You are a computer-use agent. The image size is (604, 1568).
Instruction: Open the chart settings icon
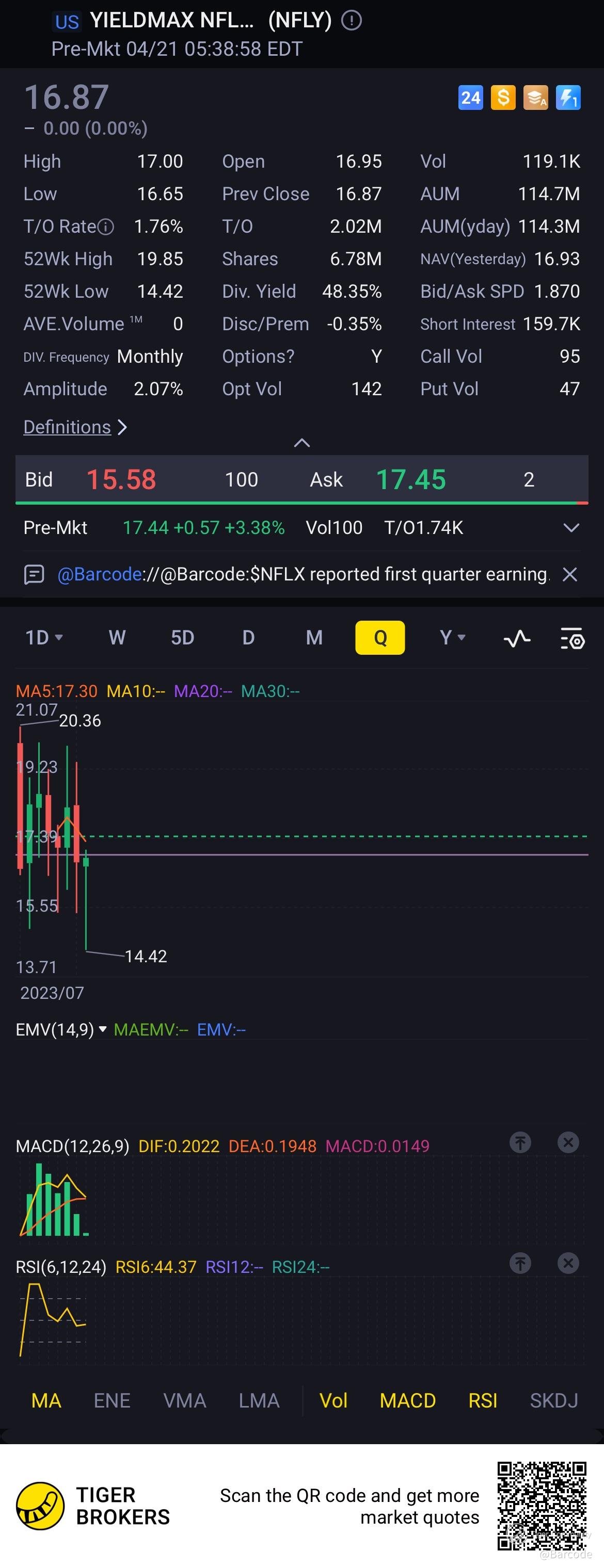(571, 639)
